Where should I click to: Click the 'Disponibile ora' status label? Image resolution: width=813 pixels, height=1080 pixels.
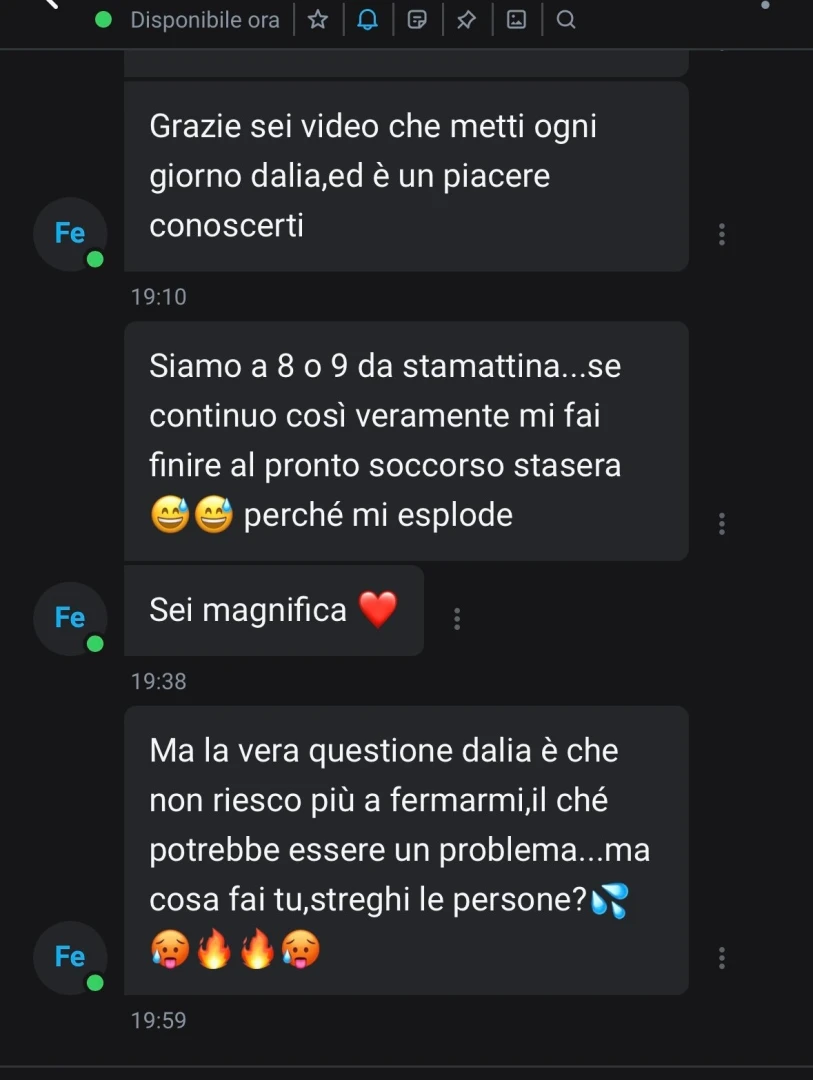[204, 19]
